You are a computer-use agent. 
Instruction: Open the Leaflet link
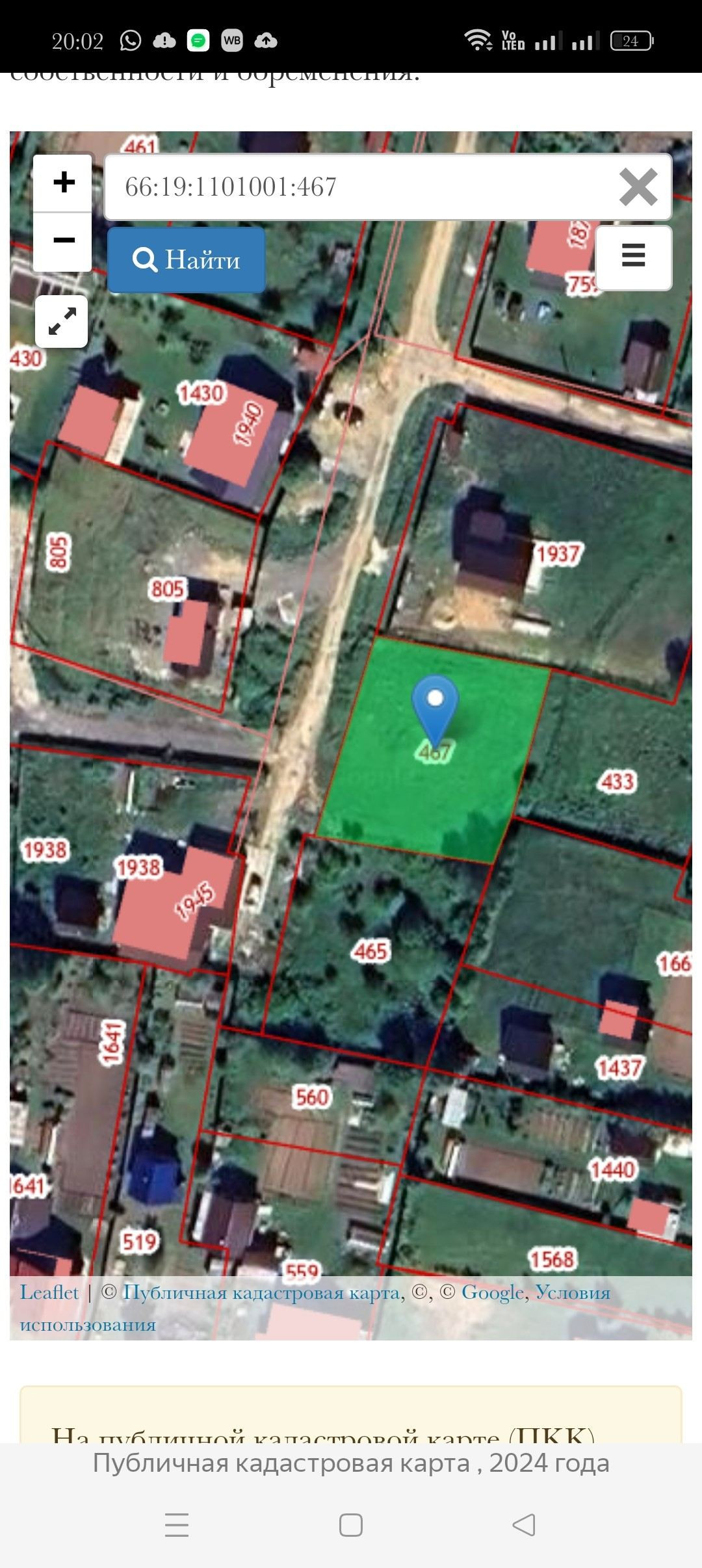coord(49,1293)
